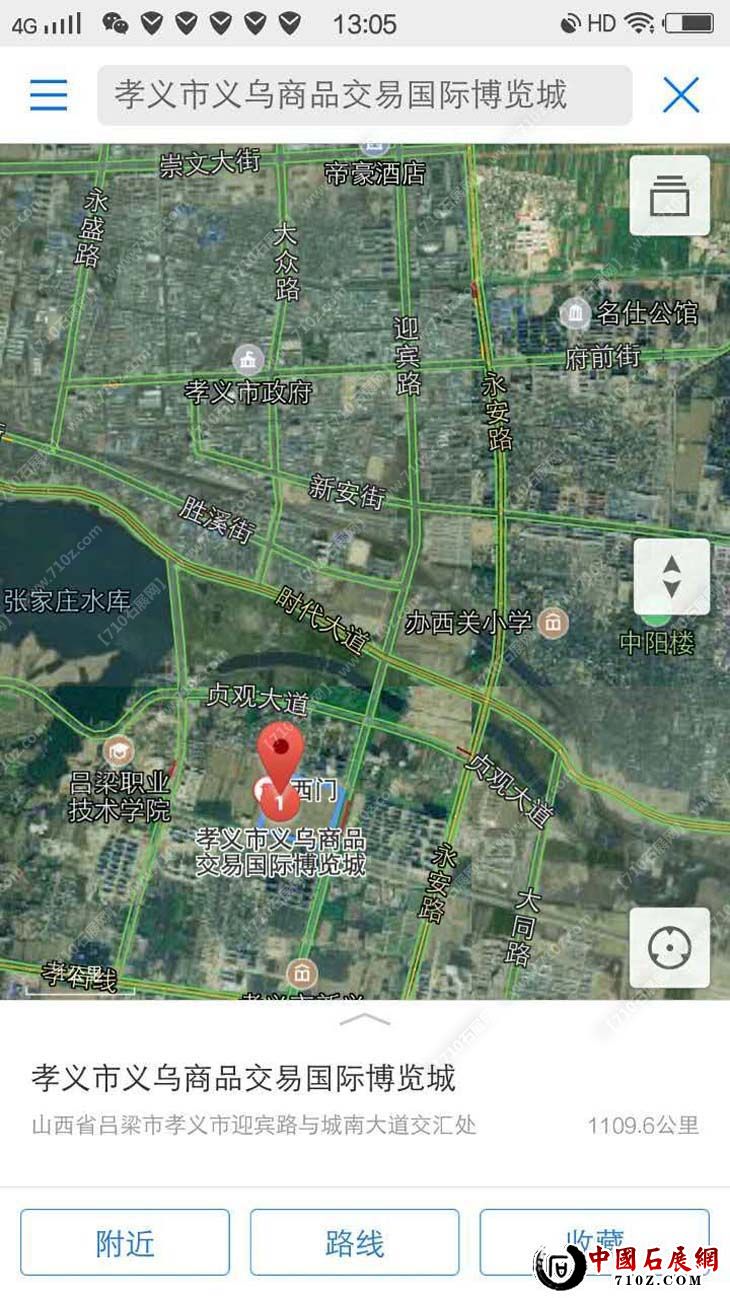Viewport: 730px width, 1298px height.
Task: Open the 吕梁职业技术学院 map marker
Action: click(x=118, y=752)
